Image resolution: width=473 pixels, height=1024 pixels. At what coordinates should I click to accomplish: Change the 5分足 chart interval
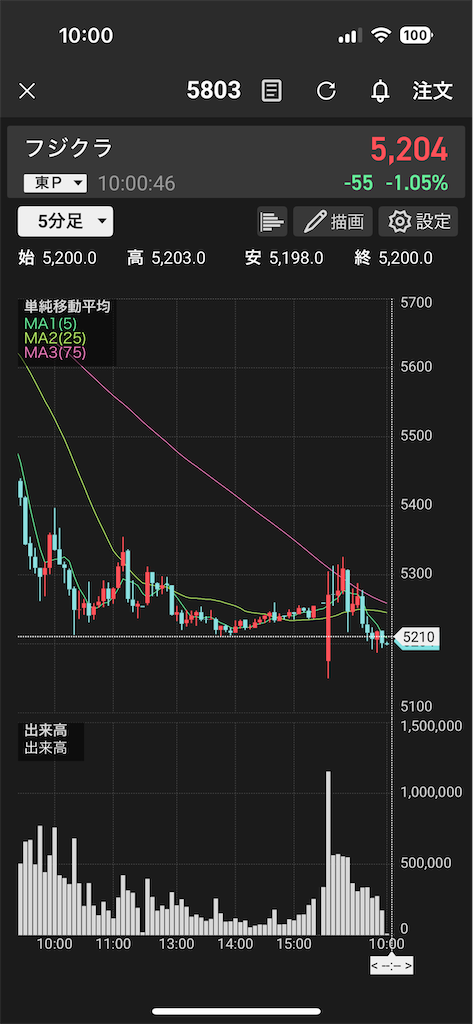point(65,221)
